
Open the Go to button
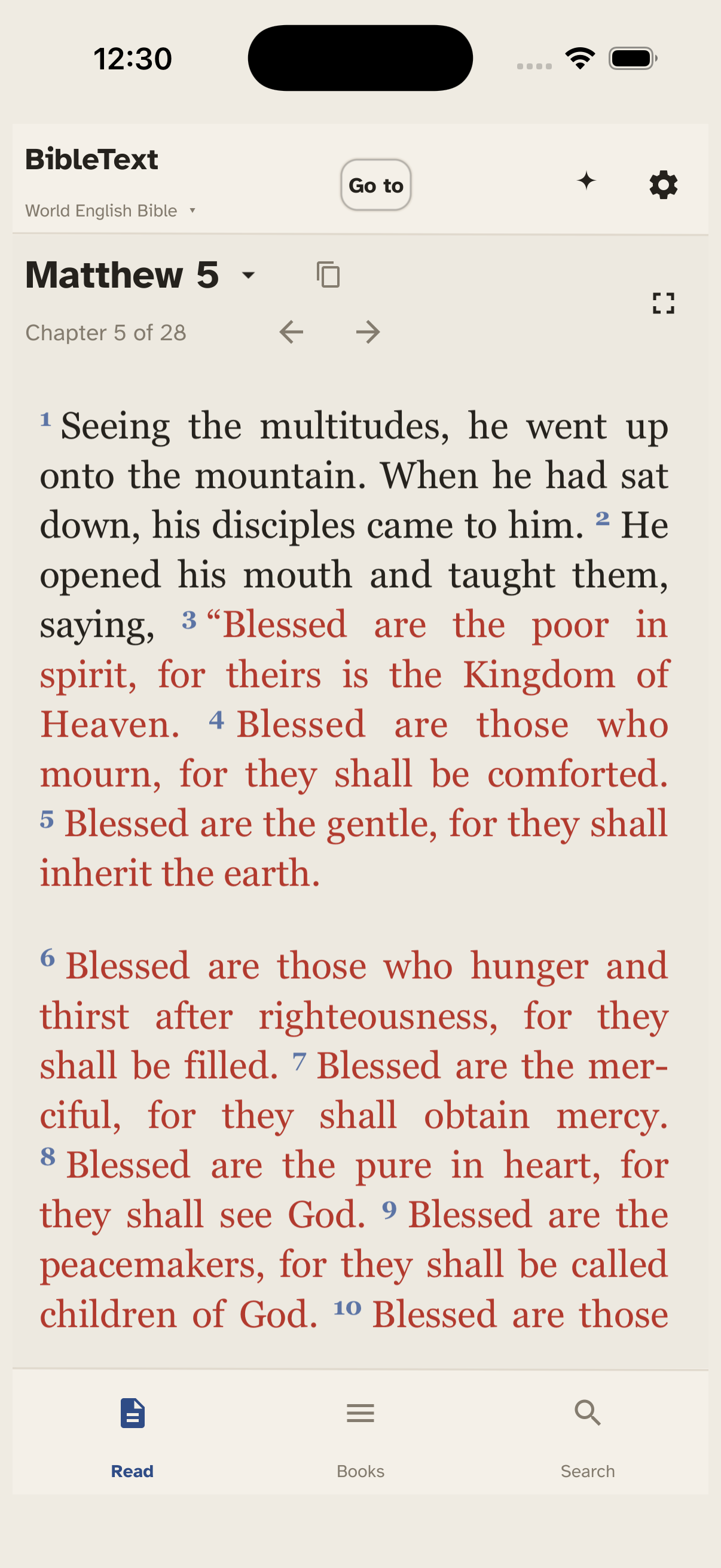pyautogui.click(x=375, y=185)
